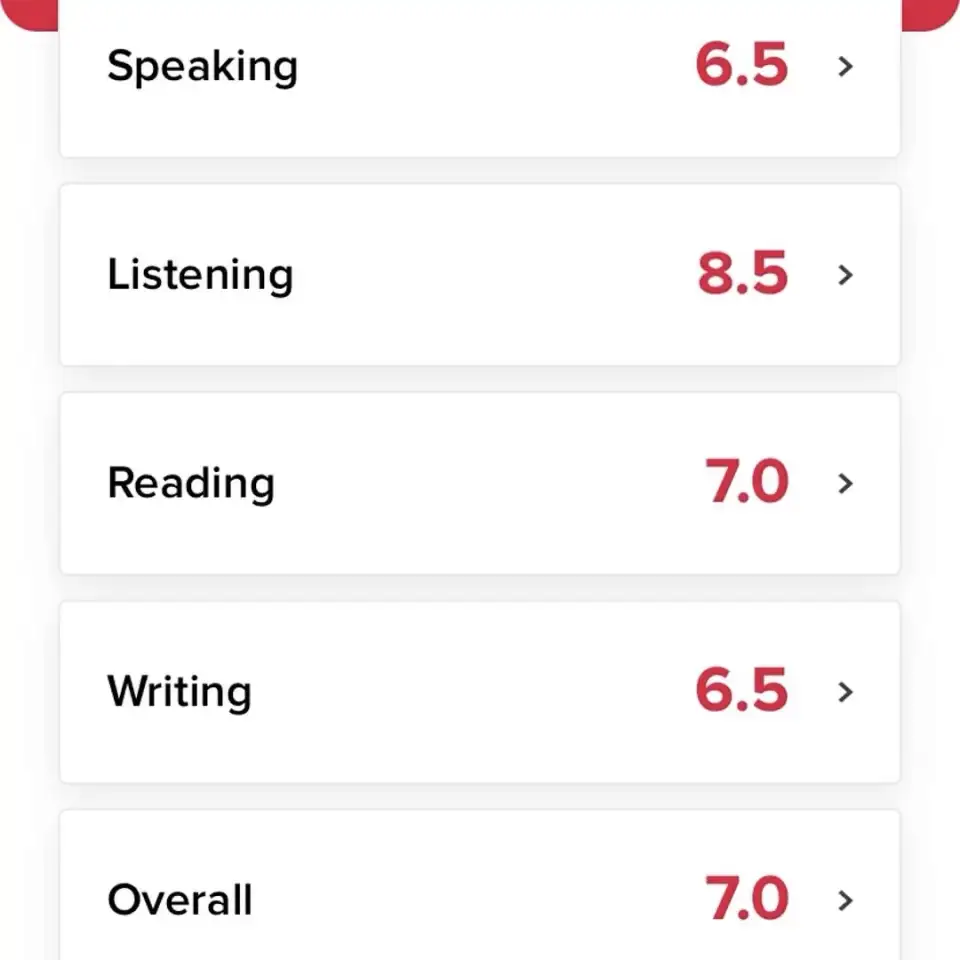Open the Overall score card
The image size is (960, 960).
coord(480,898)
